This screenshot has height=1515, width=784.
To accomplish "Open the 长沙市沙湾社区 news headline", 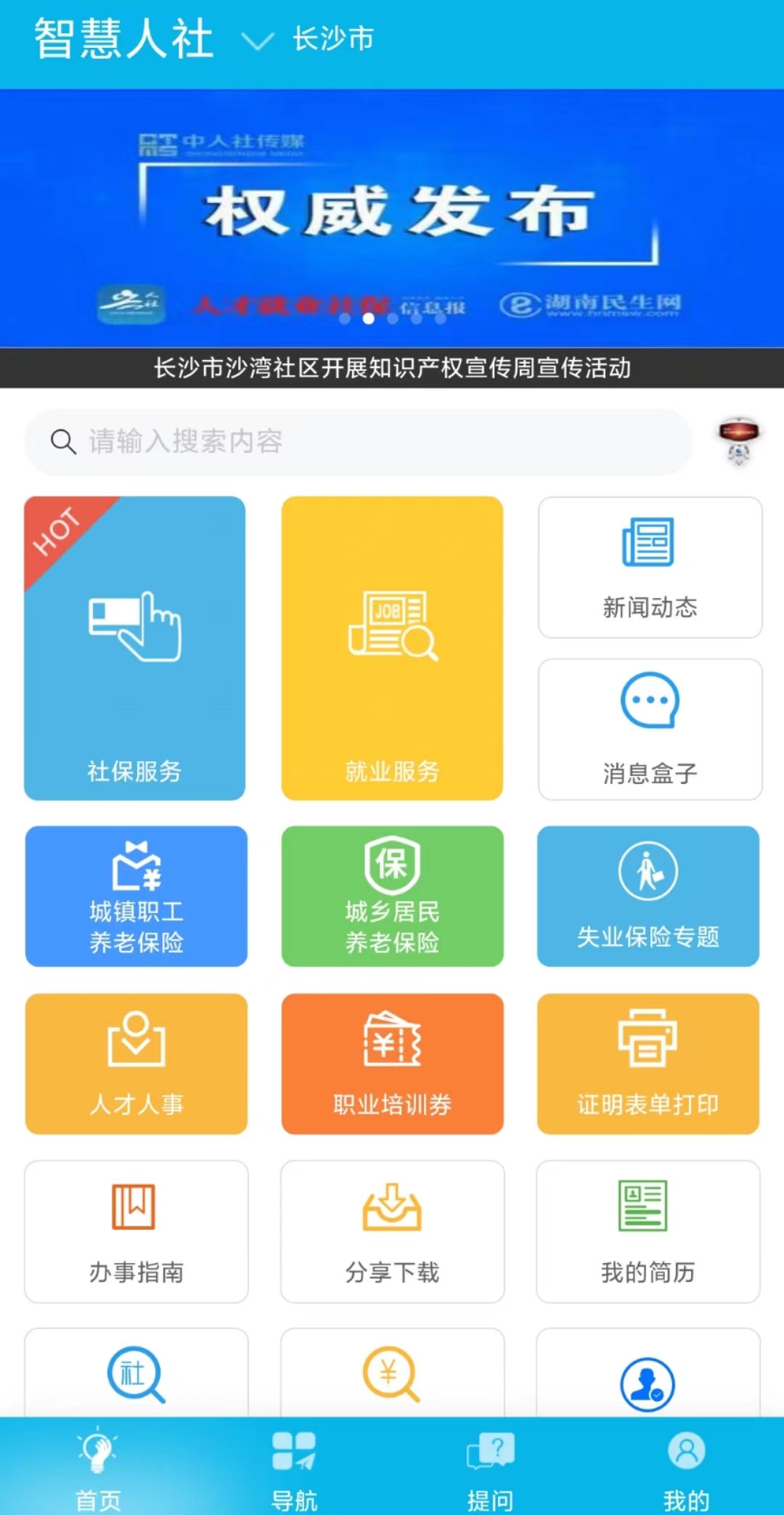I will 392,369.
